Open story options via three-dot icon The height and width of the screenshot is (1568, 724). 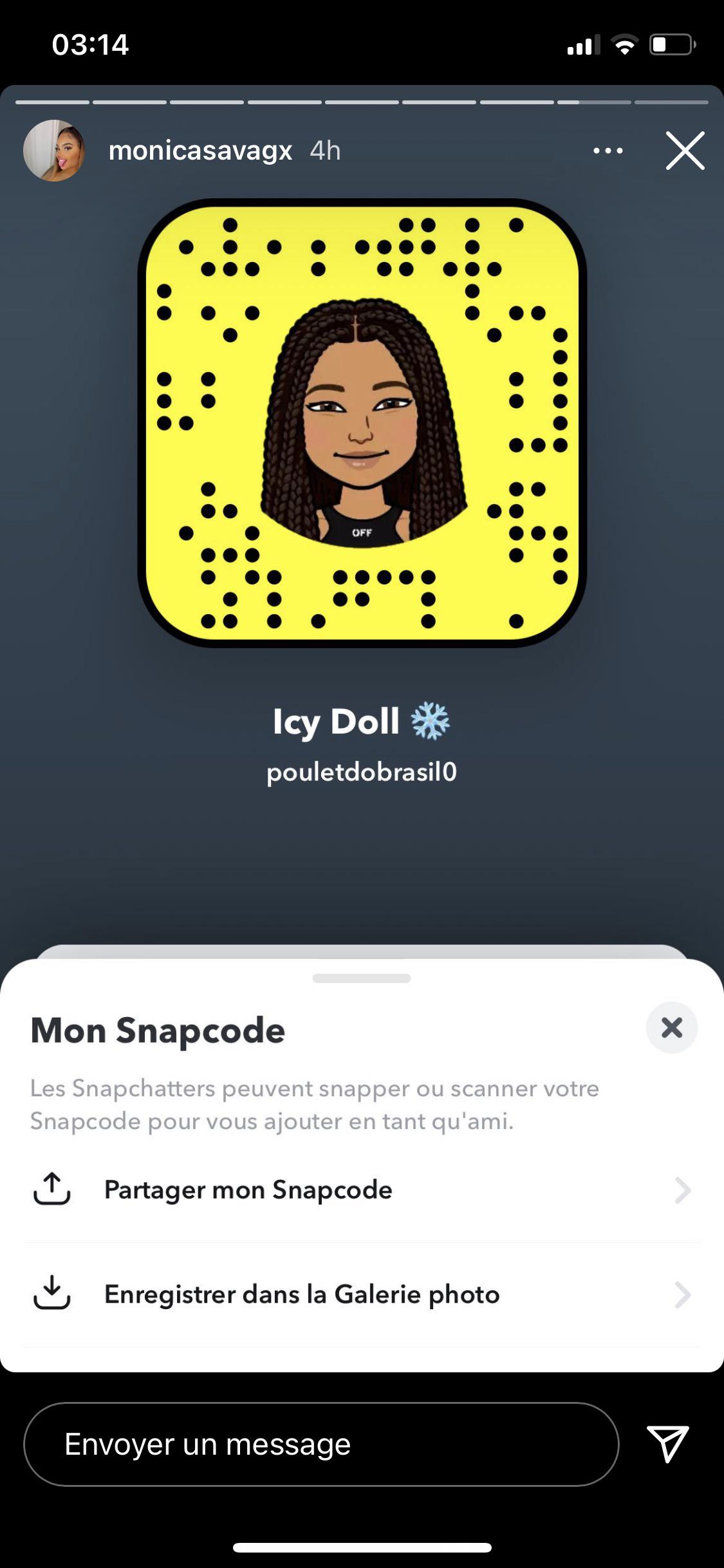[x=607, y=151]
